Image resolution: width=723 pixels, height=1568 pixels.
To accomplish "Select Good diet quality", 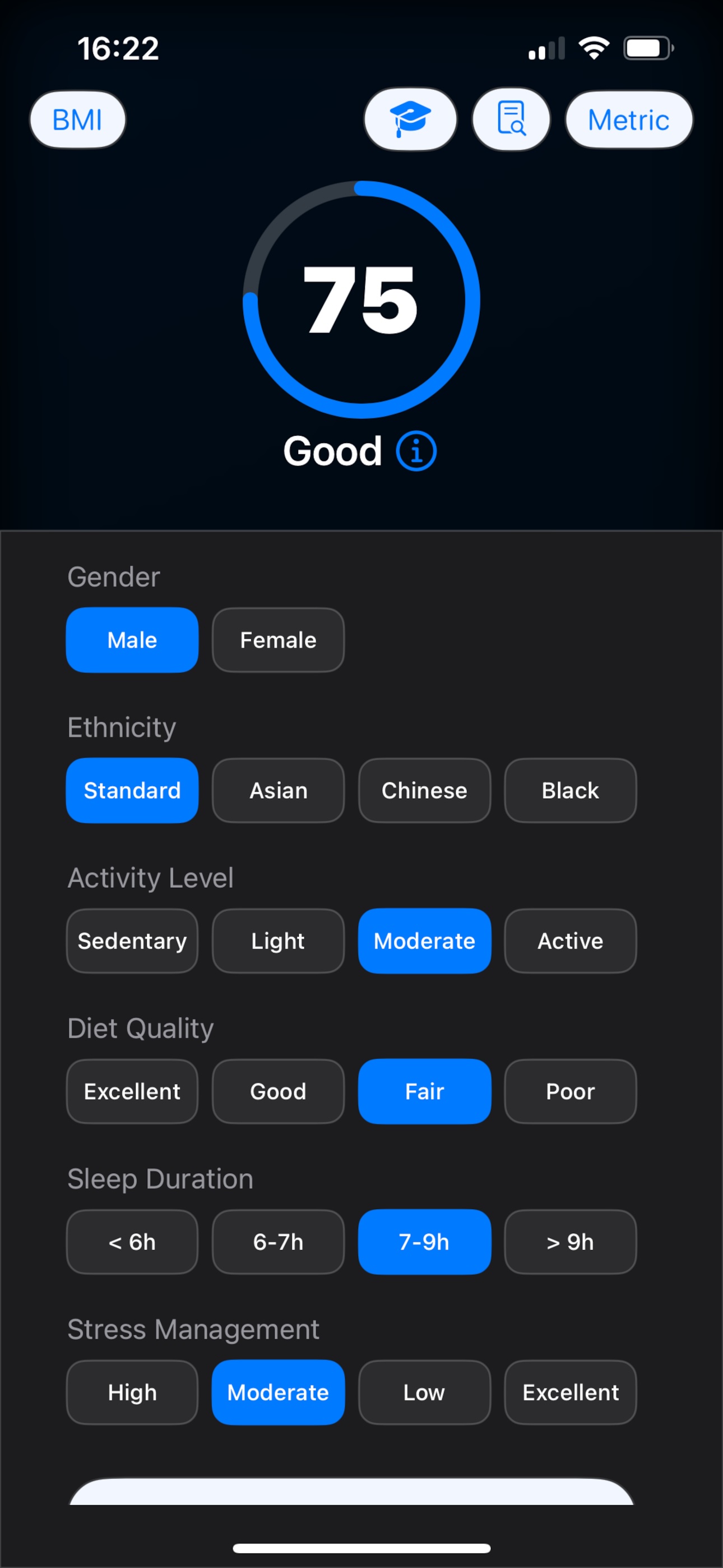I will point(278,1091).
